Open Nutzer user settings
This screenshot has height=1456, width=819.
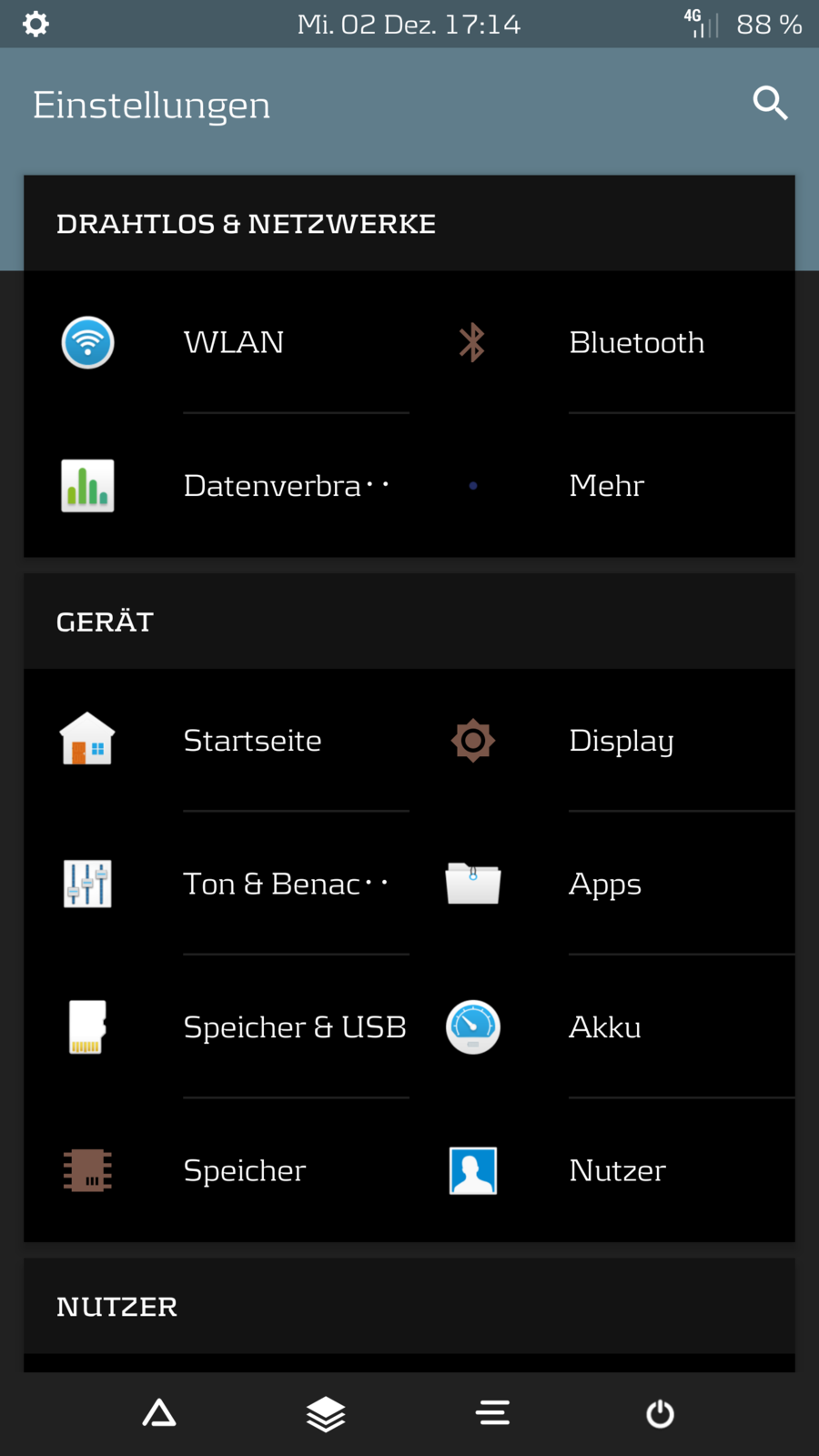tap(617, 1170)
